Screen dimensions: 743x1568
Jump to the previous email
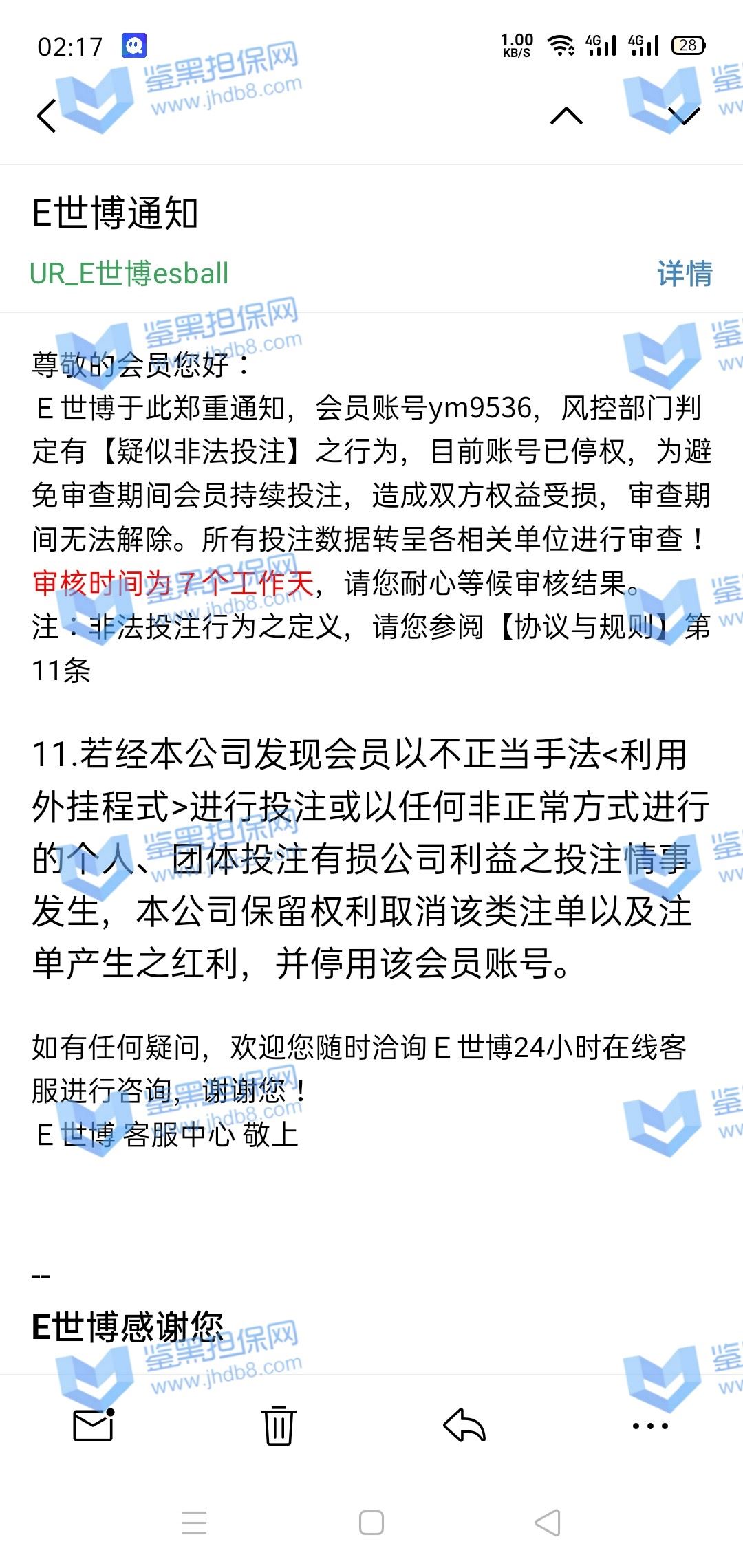566,116
